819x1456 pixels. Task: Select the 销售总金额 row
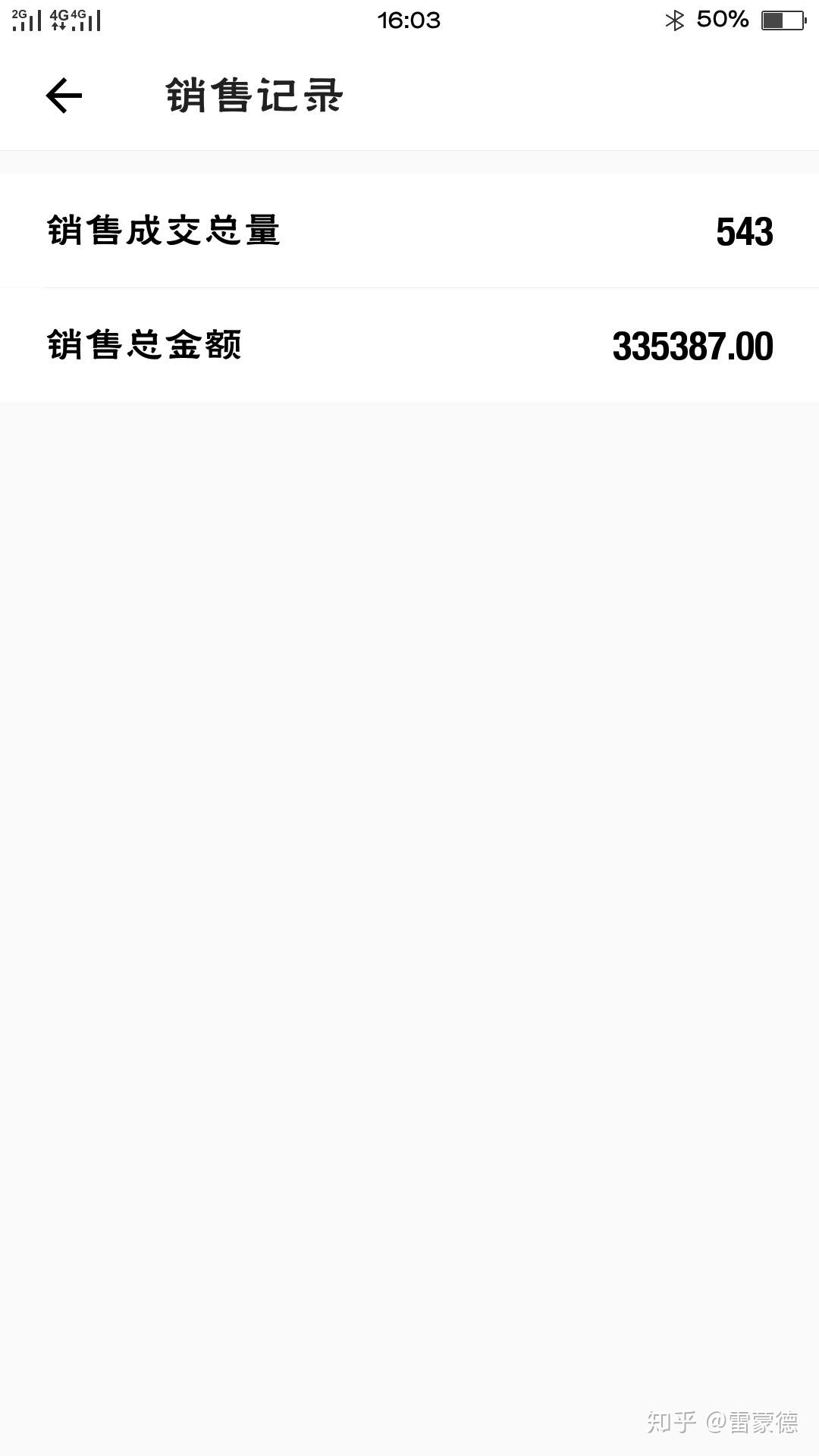(x=409, y=345)
